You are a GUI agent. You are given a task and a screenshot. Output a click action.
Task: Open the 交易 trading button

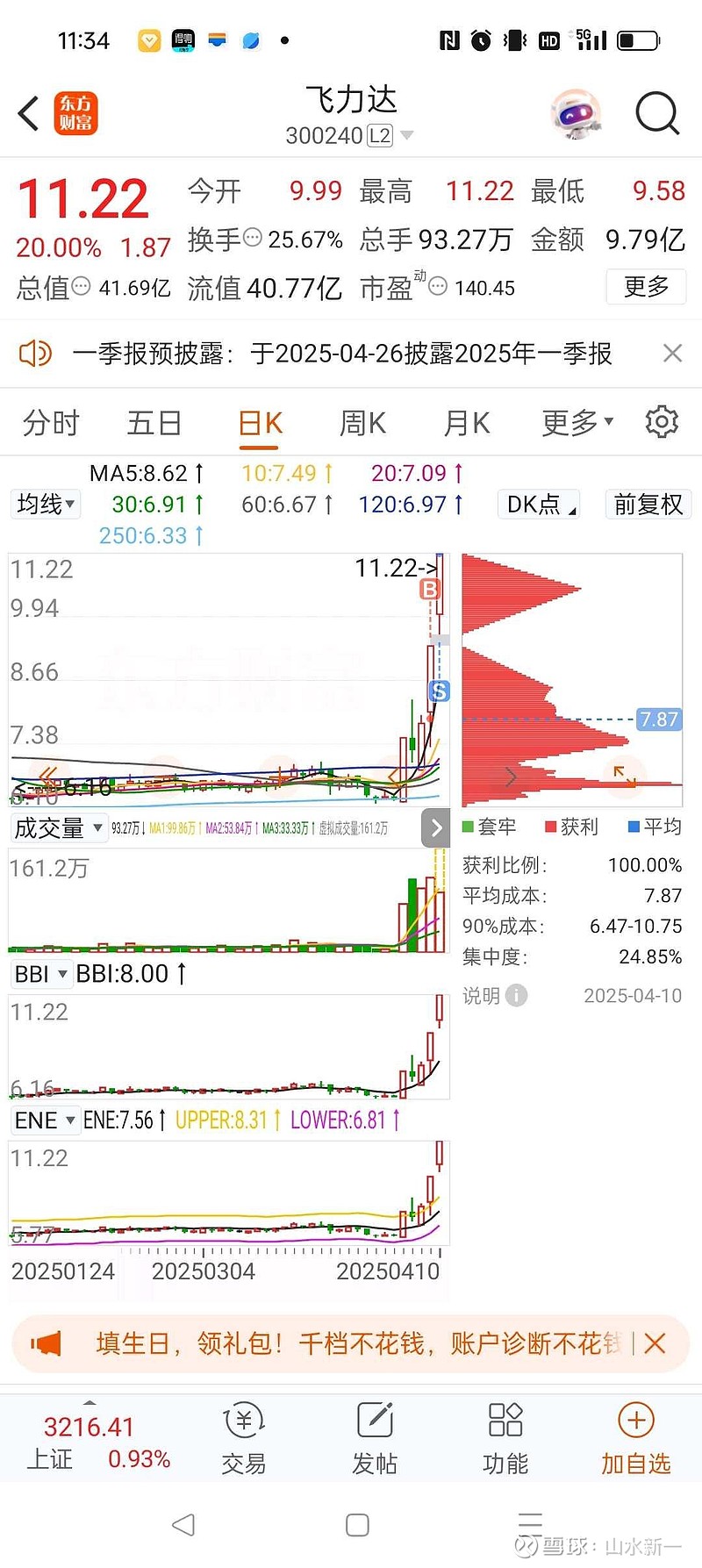pos(243,1440)
